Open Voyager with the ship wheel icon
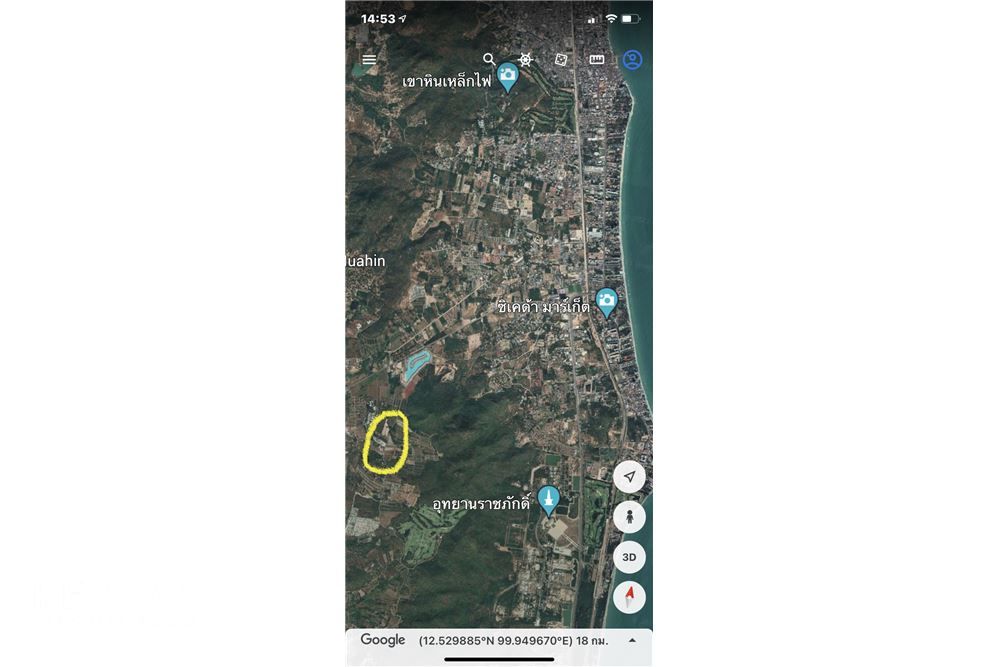1000x667 pixels. pos(525,60)
